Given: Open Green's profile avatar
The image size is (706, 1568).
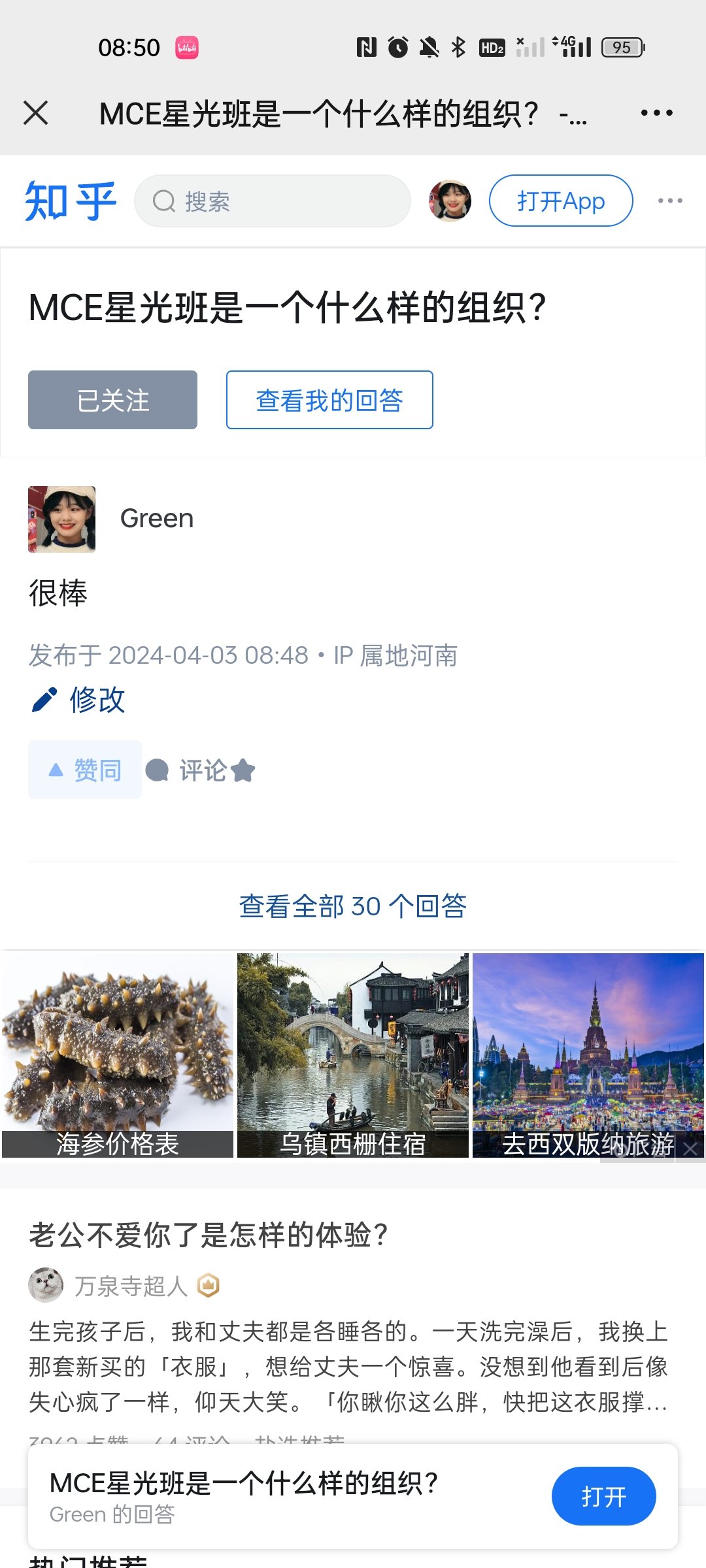Looking at the screenshot, I should point(61,519).
